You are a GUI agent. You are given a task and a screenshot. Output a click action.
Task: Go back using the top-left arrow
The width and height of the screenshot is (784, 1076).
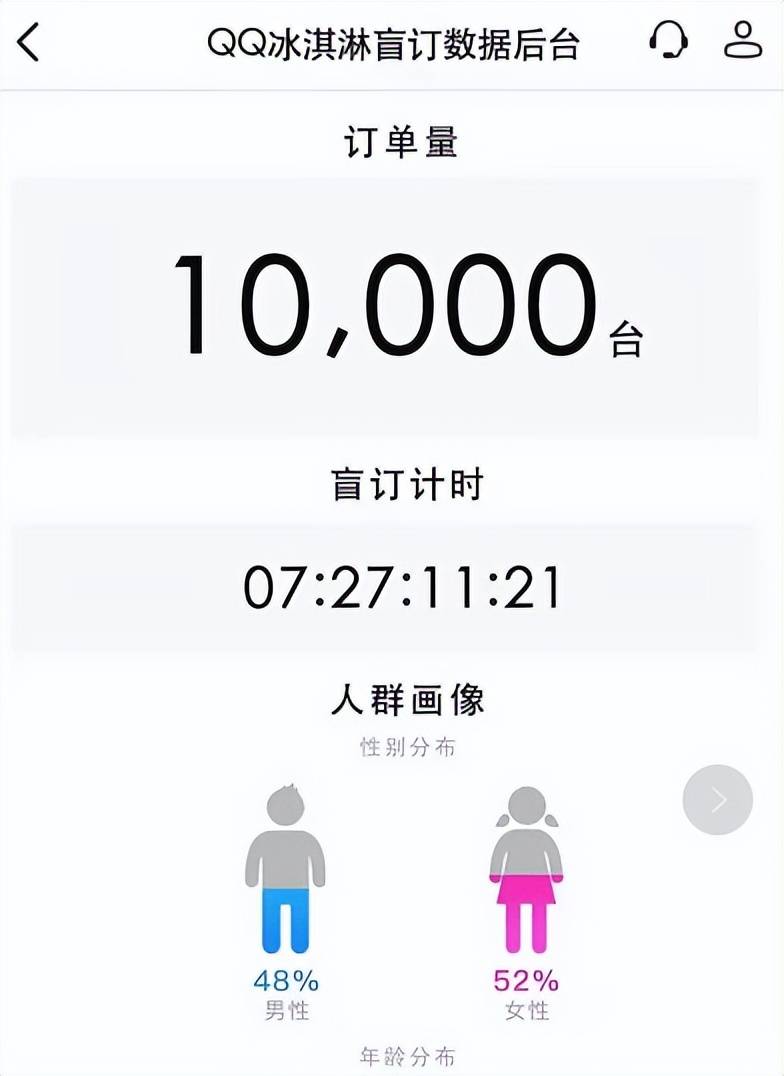pos(30,42)
